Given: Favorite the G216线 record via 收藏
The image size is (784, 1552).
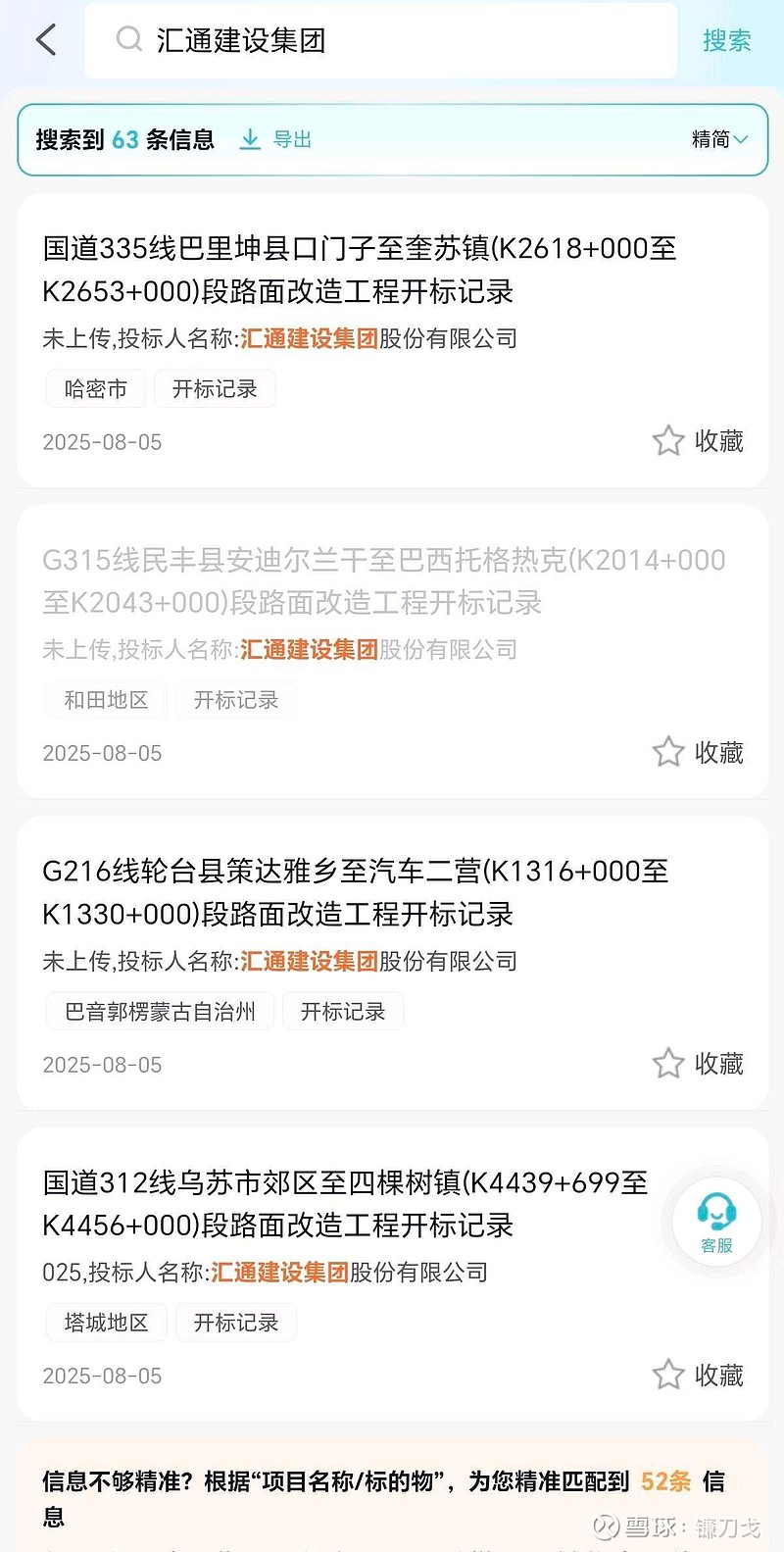Looking at the screenshot, I should click(698, 1064).
